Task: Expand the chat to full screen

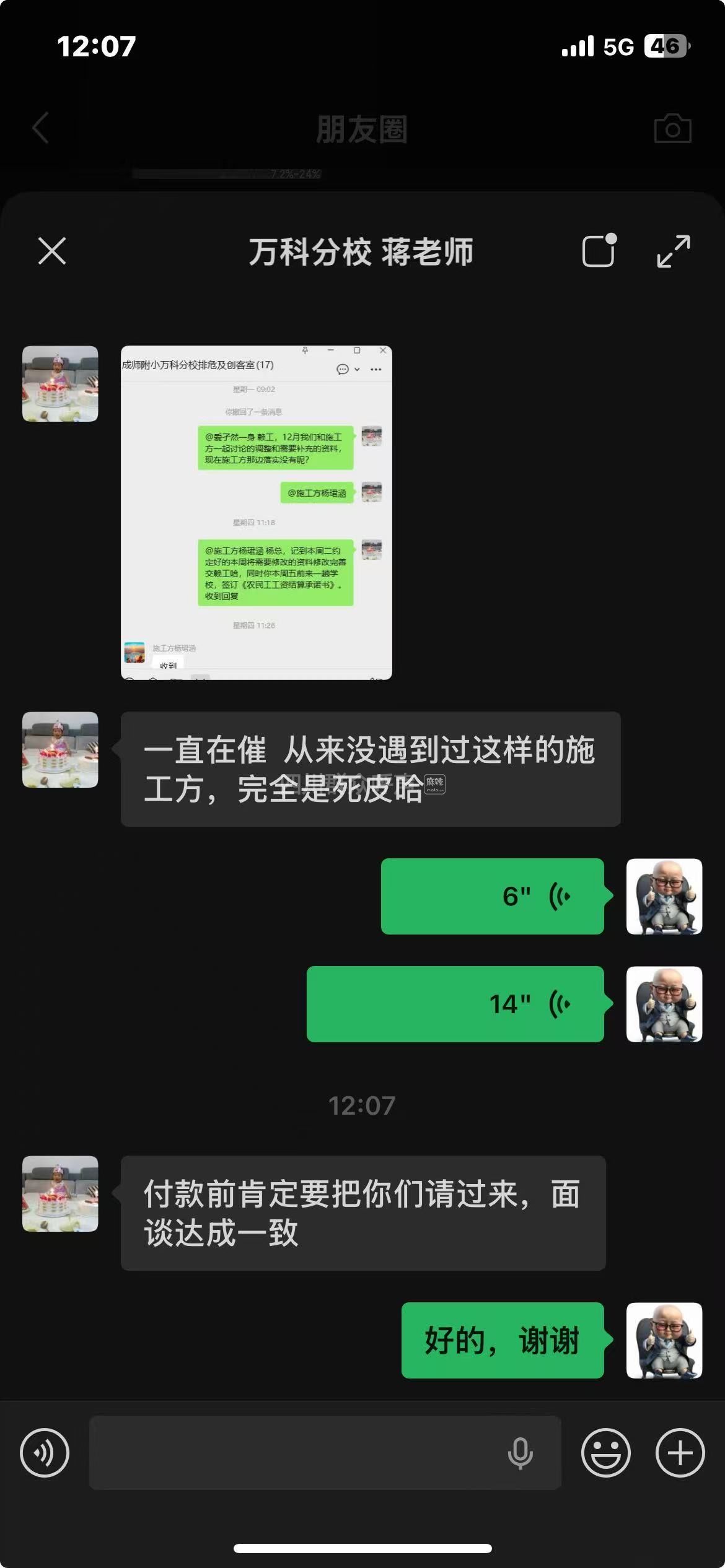Action: 673,251
